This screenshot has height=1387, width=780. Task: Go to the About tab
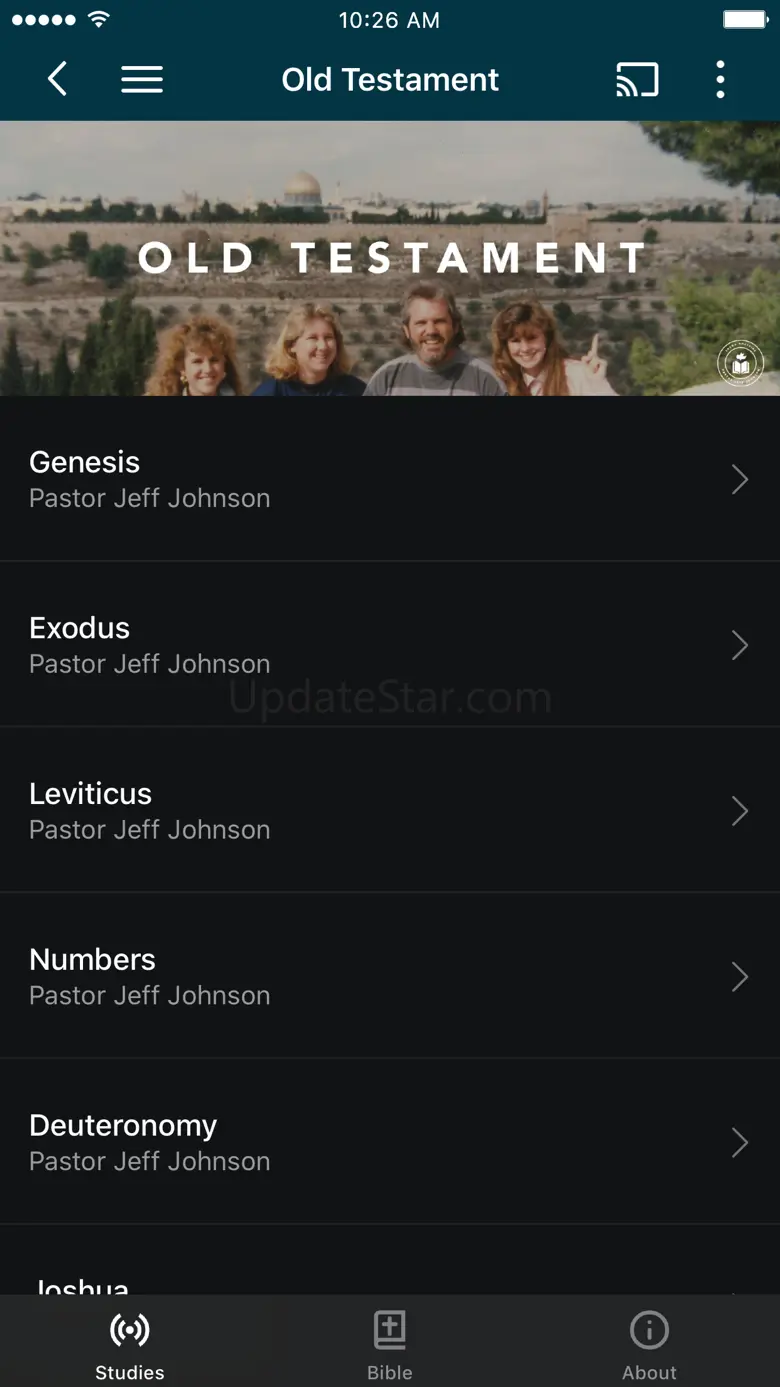coord(649,1345)
